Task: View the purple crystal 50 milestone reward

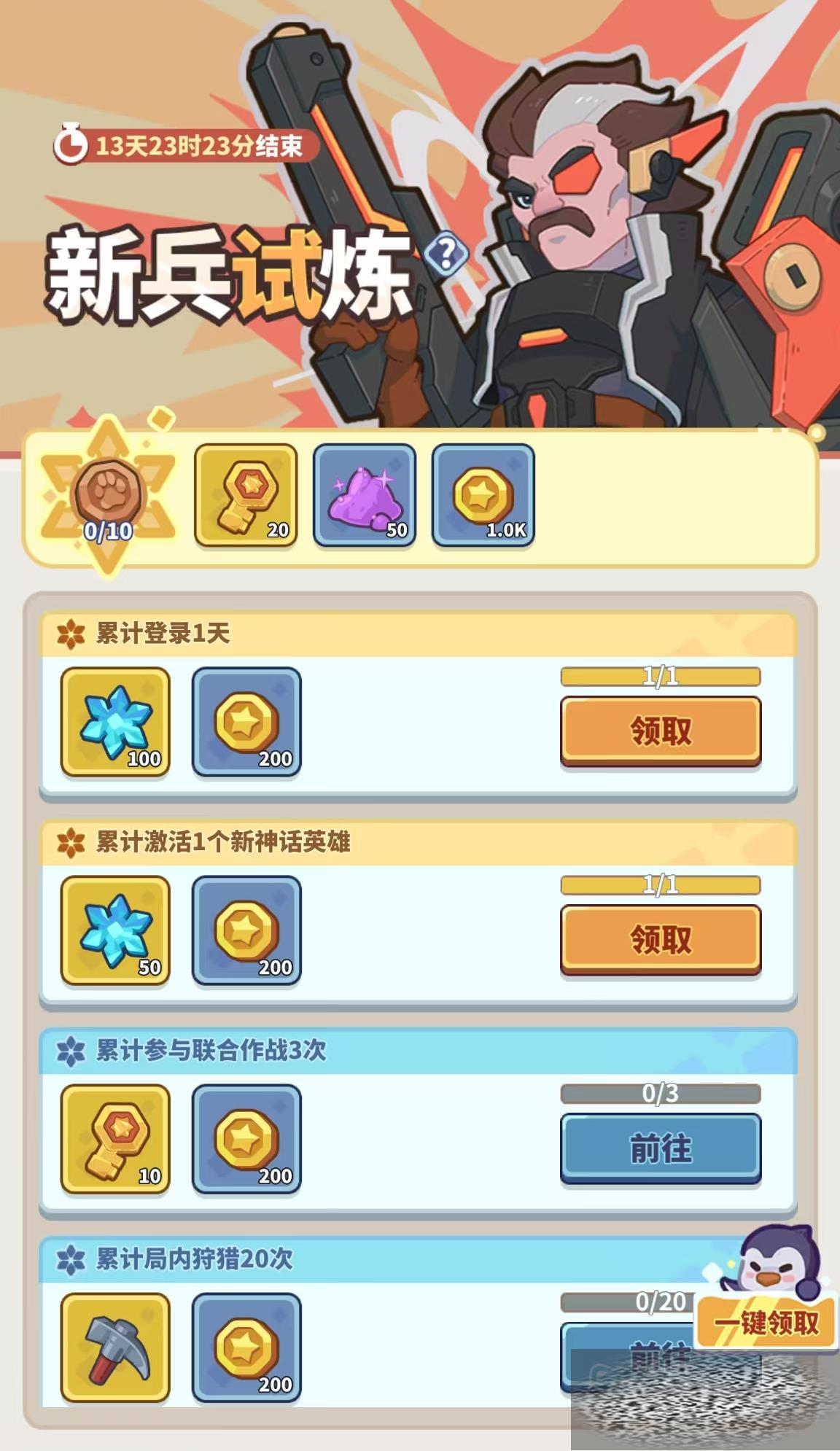Action: pos(365,494)
